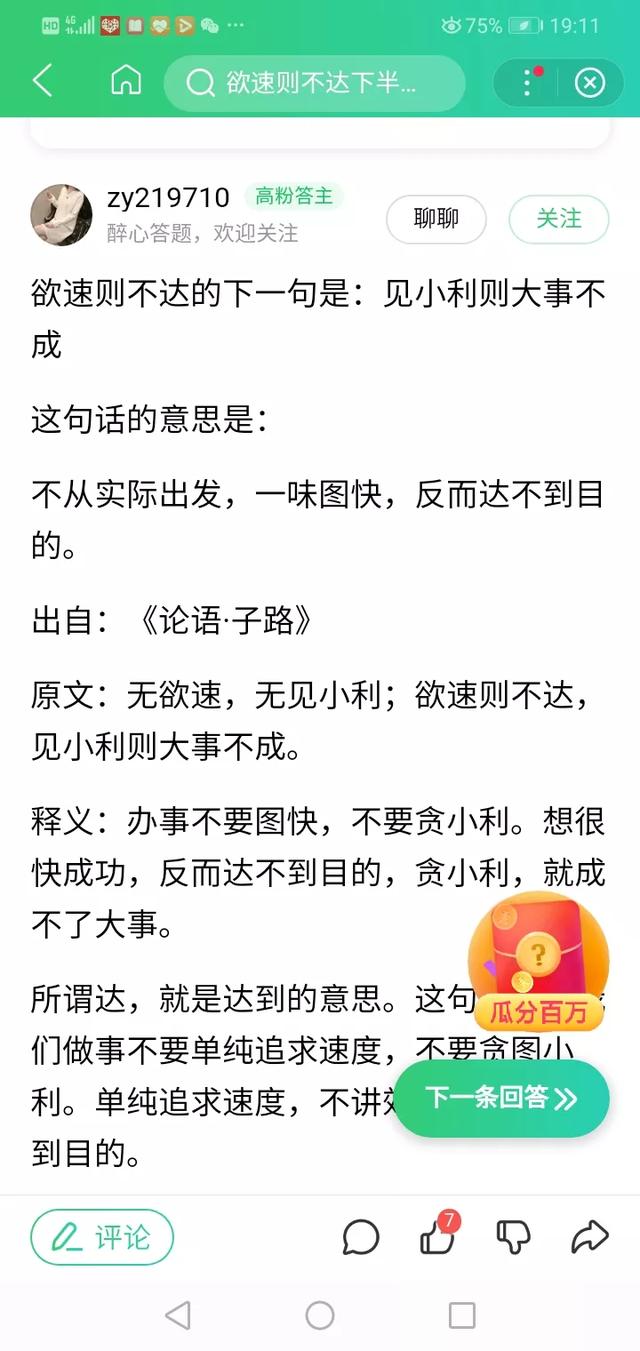
Task: Open the home icon in the app bar
Action: pyautogui.click(x=126, y=82)
